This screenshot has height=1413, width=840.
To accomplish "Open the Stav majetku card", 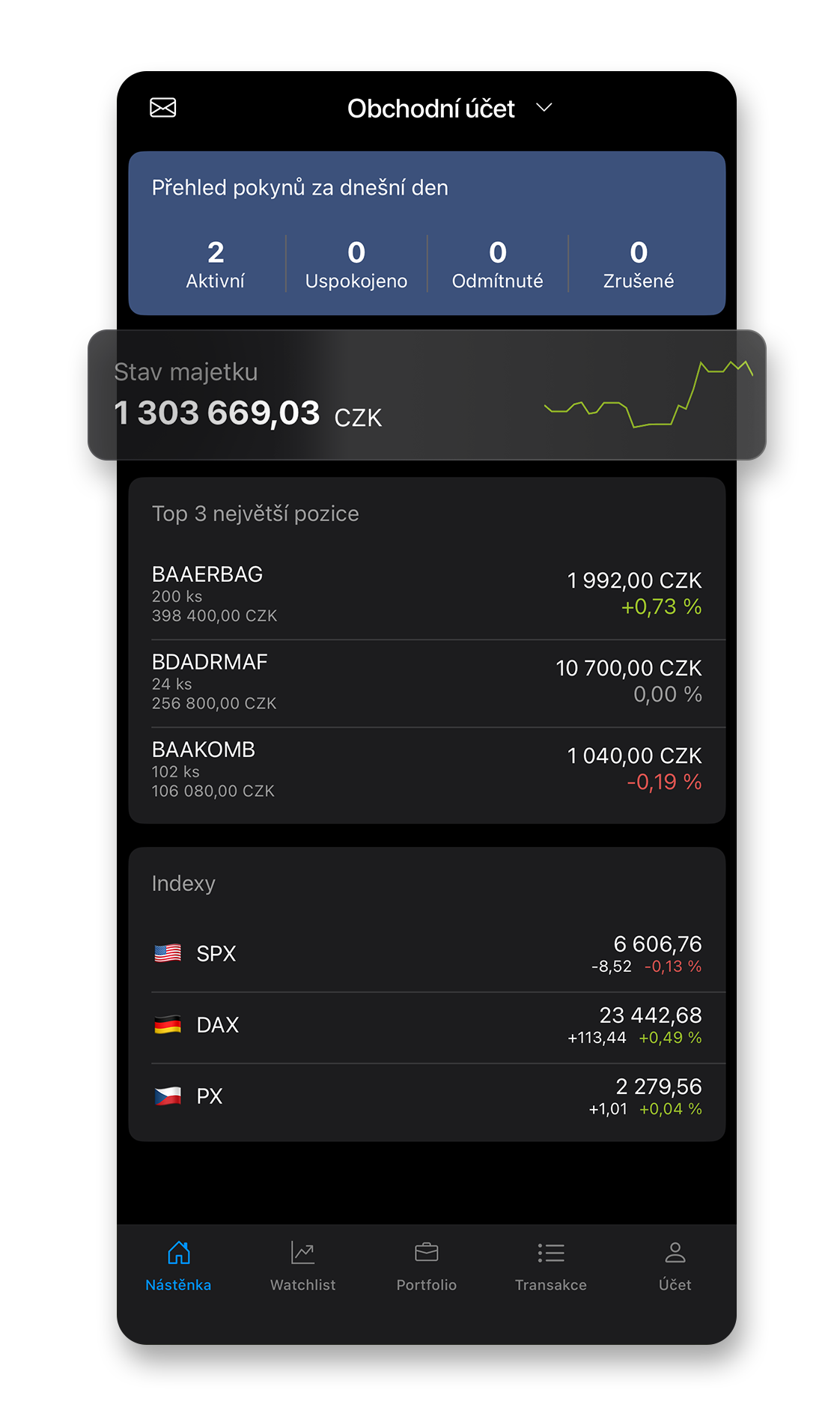I will click(x=427, y=395).
